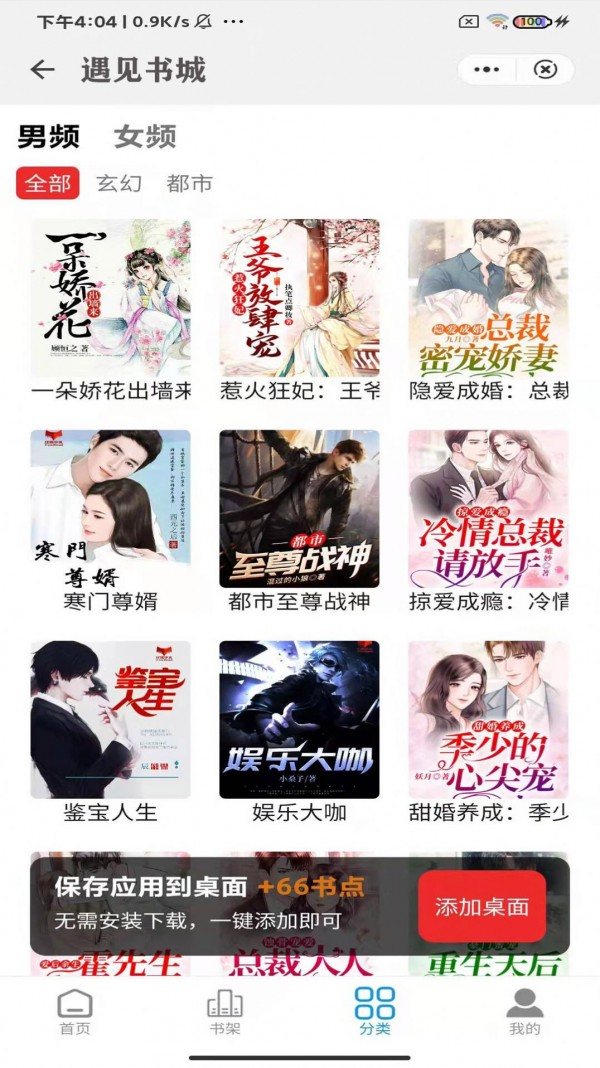Go back using the back arrow
The height and width of the screenshot is (1068, 600).
42,69
